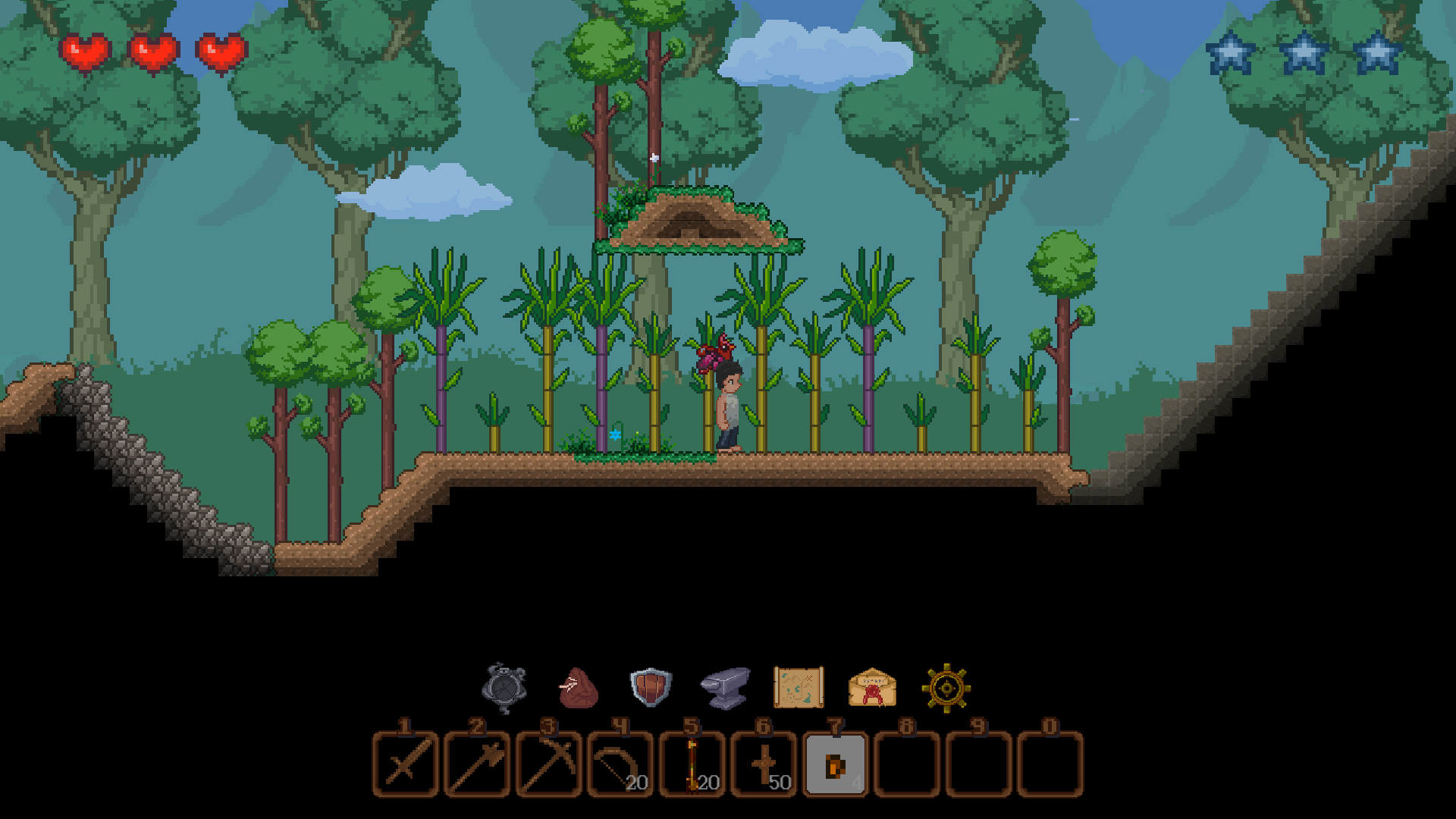The width and height of the screenshot is (1456, 819).
Task: Select the axe in hotbar slot 2
Action: [x=477, y=764]
